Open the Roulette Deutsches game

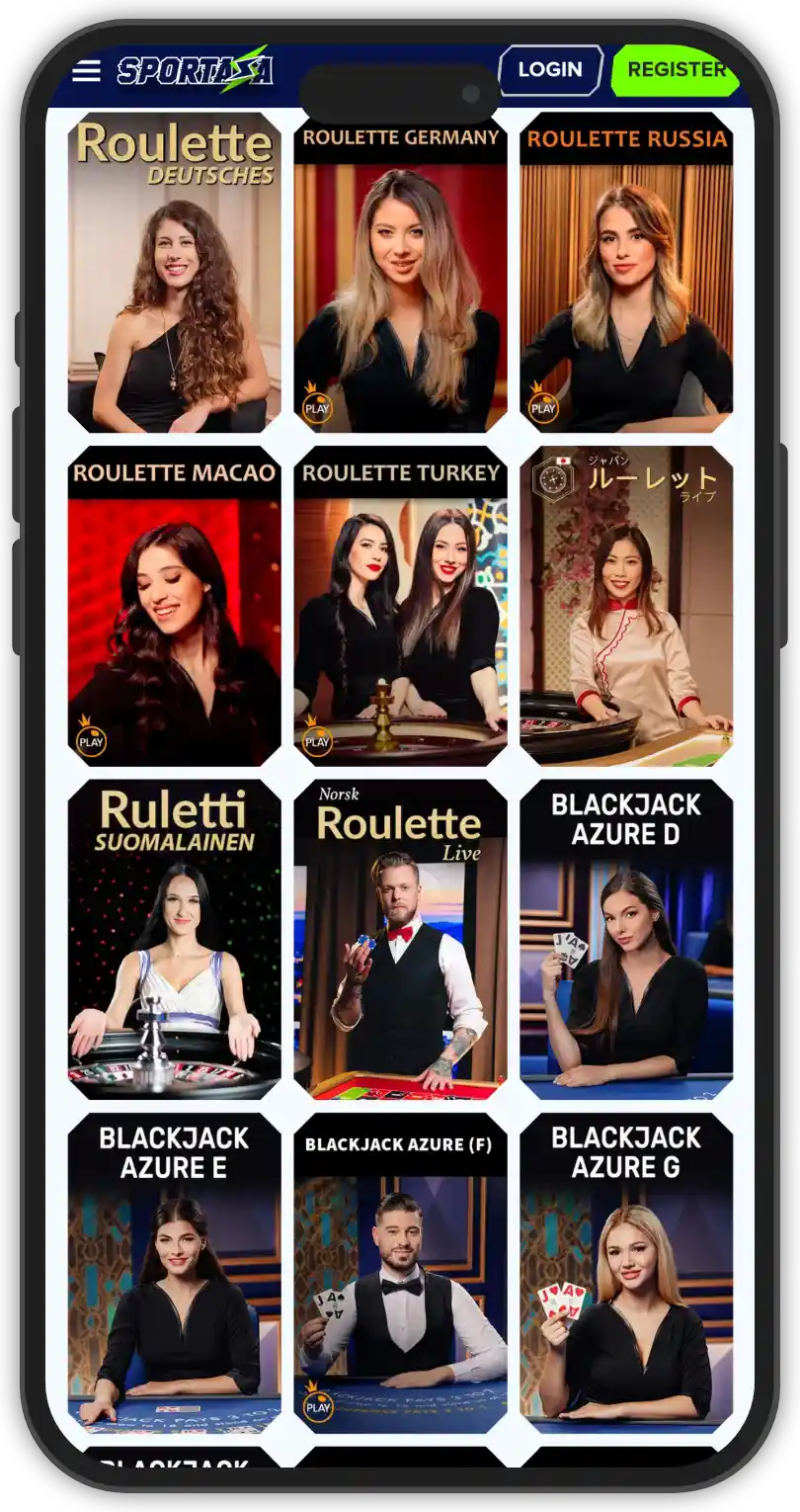click(x=174, y=273)
